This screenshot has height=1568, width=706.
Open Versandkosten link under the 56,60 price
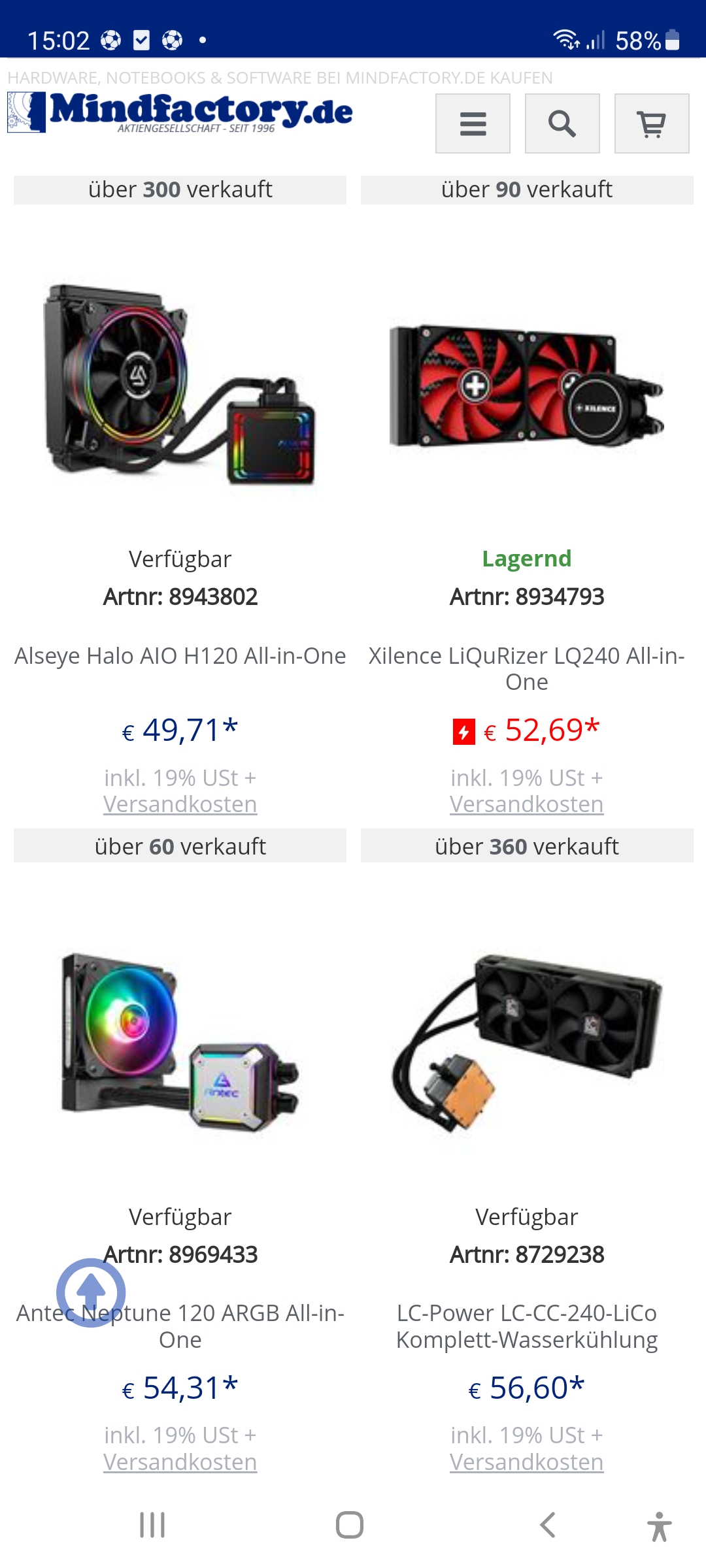527,1462
